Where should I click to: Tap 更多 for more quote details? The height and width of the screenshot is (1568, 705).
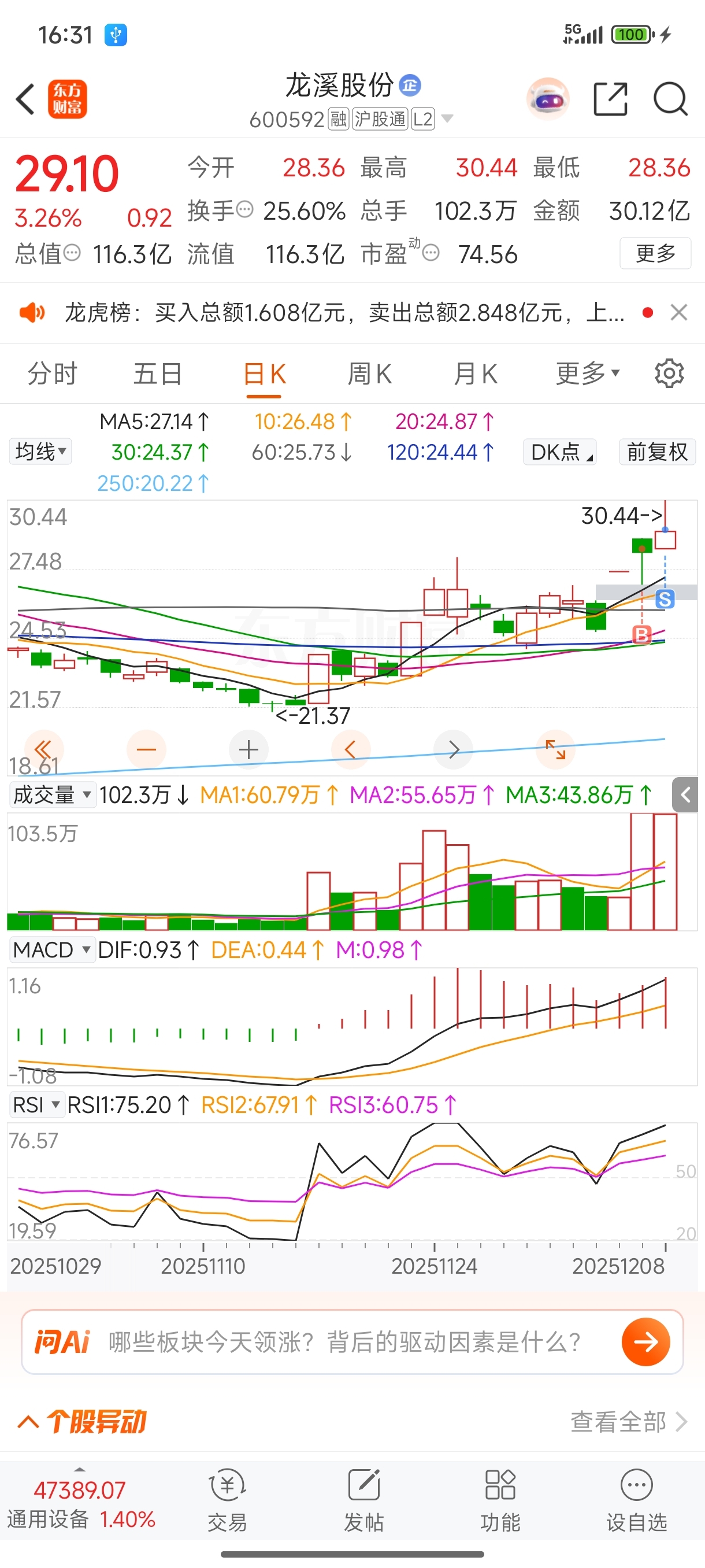(x=655, y=253)
